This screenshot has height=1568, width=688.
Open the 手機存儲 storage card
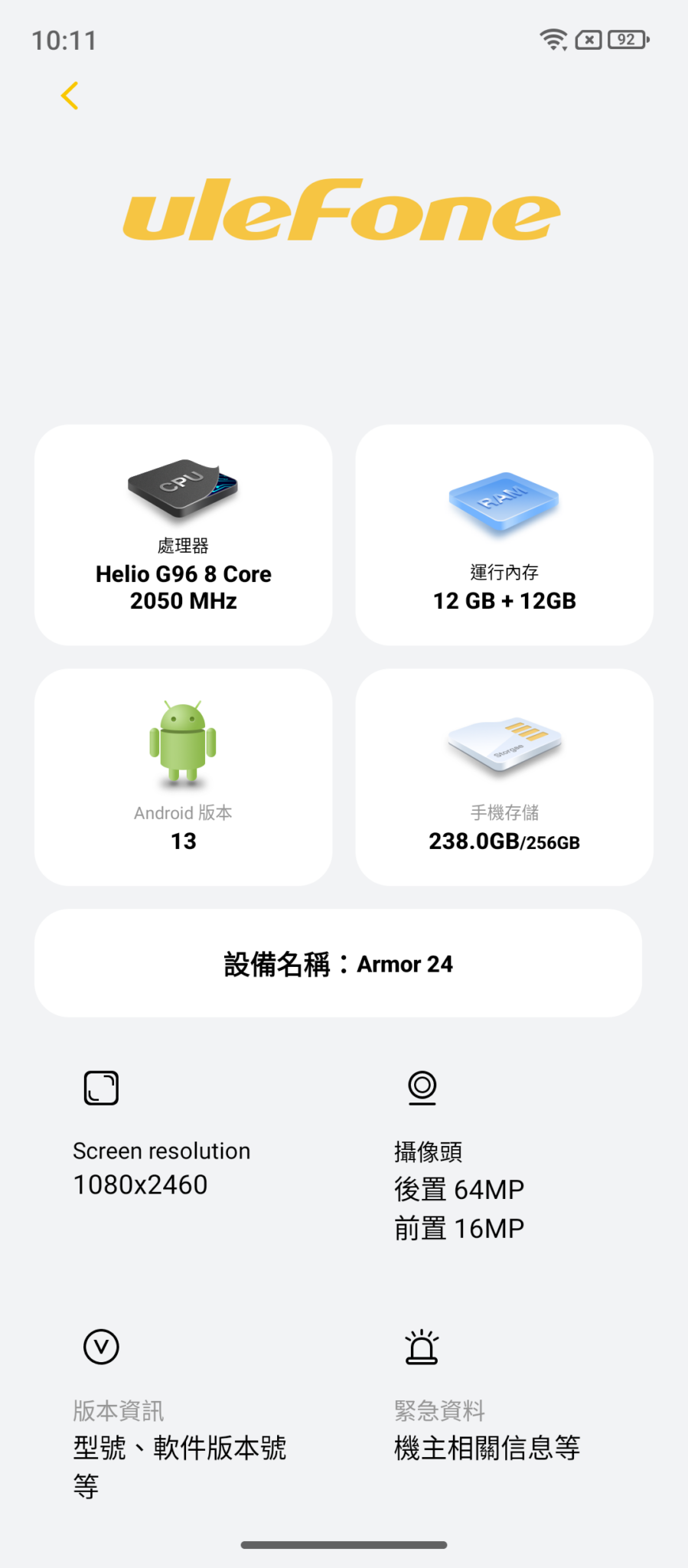tap(504, 777)
